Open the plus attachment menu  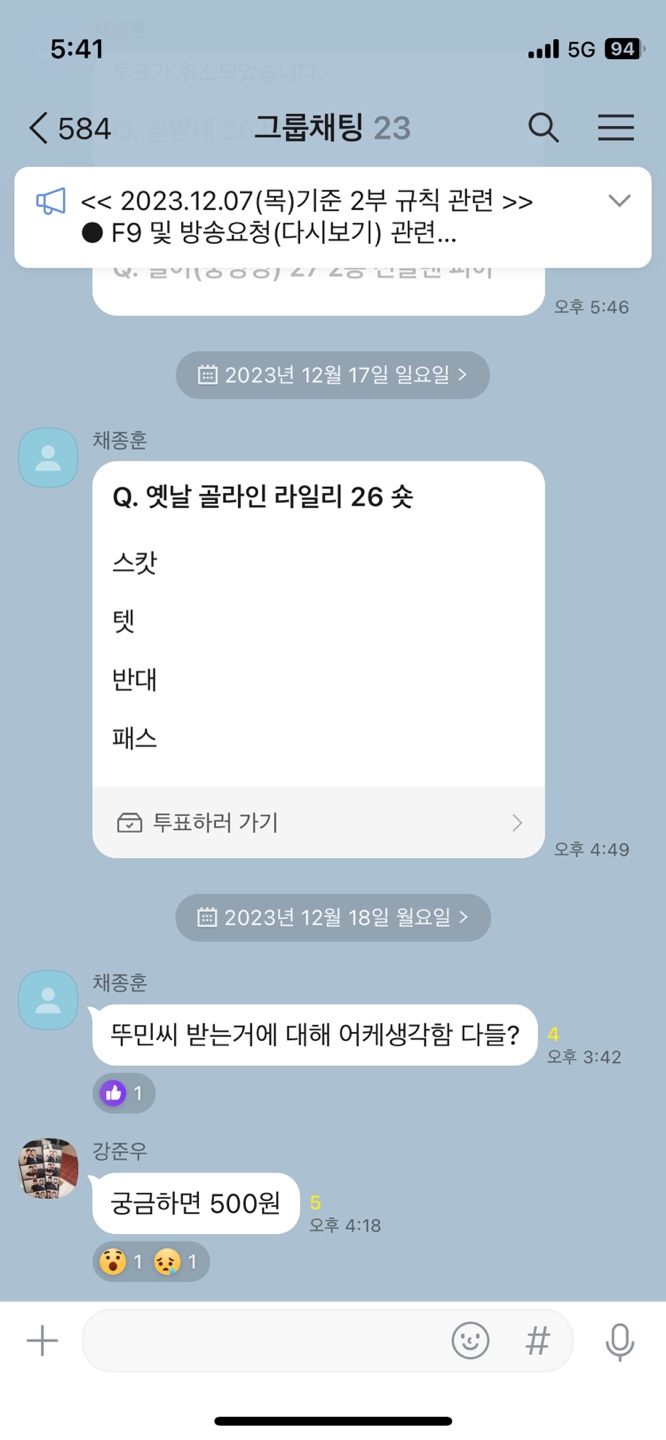(42, 1341)
